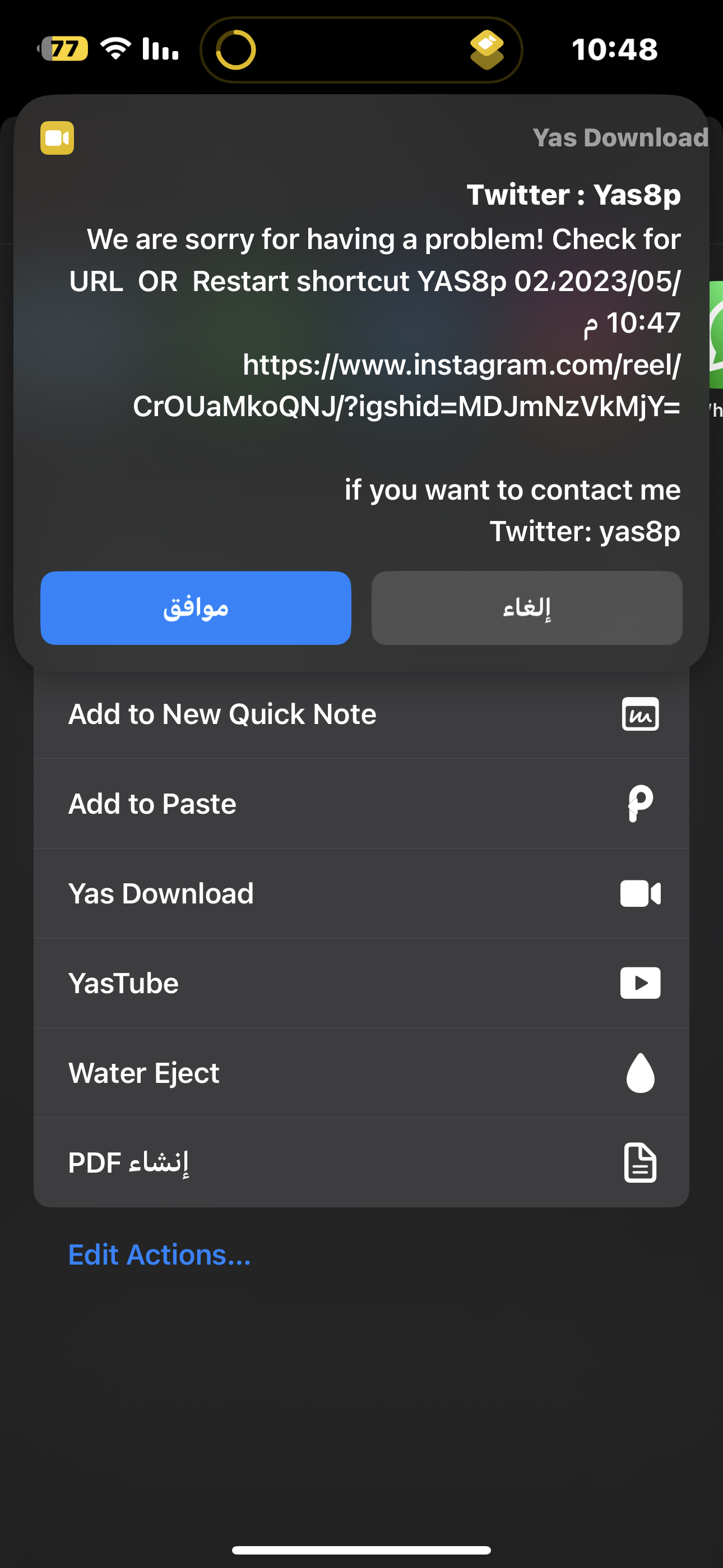Choose Add to Paste action
Screen dimensions: 723x1568
tap(361, 804)
